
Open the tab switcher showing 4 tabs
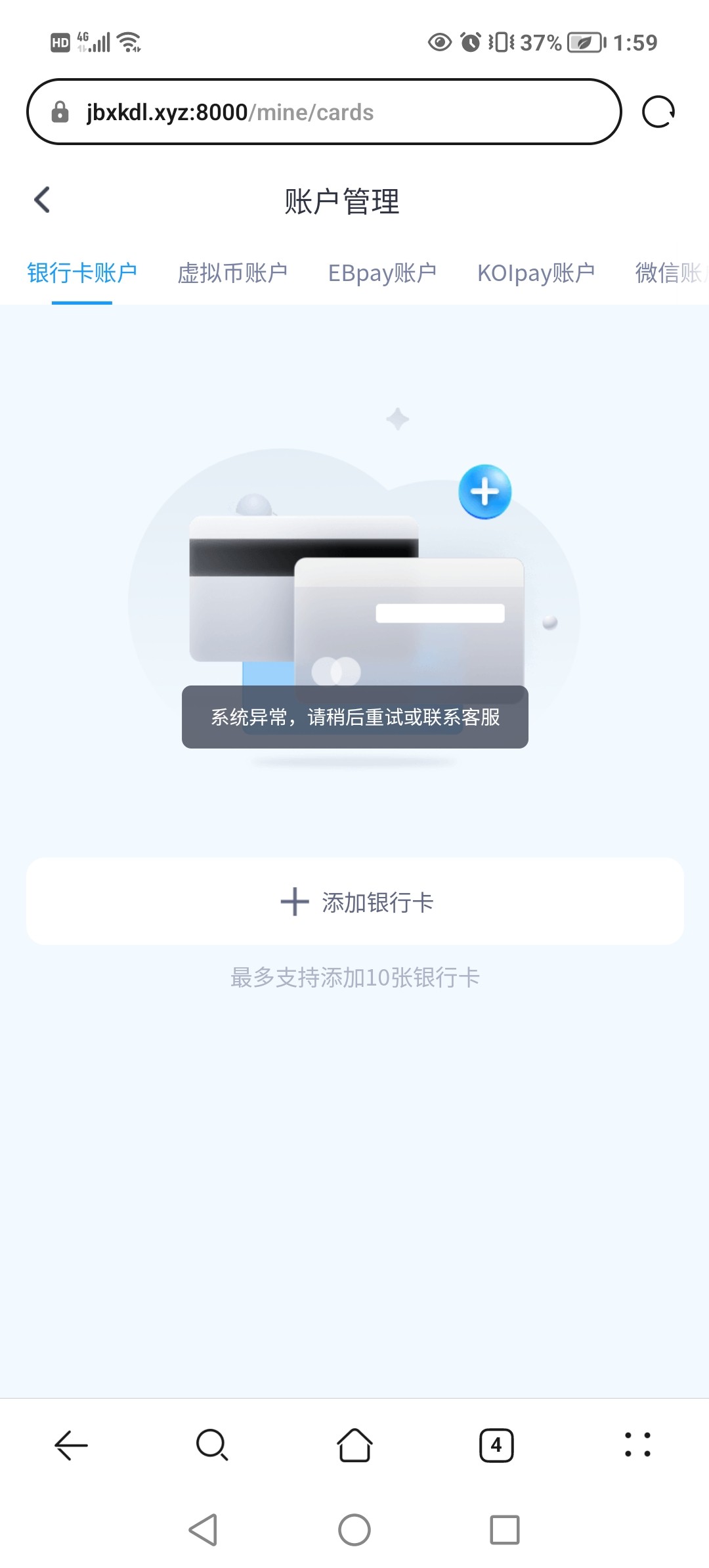(496, 1445)
